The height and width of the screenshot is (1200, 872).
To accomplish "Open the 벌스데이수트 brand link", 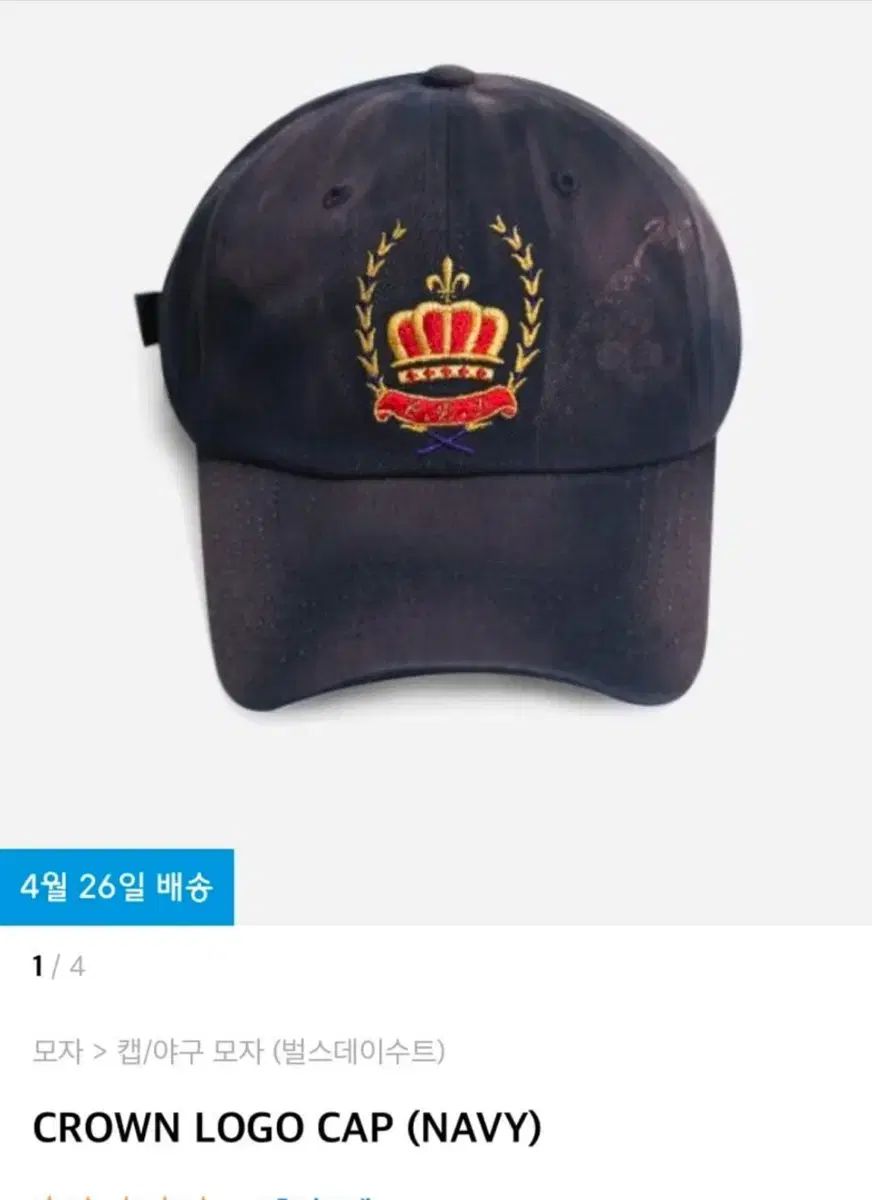I will 358,1052.
